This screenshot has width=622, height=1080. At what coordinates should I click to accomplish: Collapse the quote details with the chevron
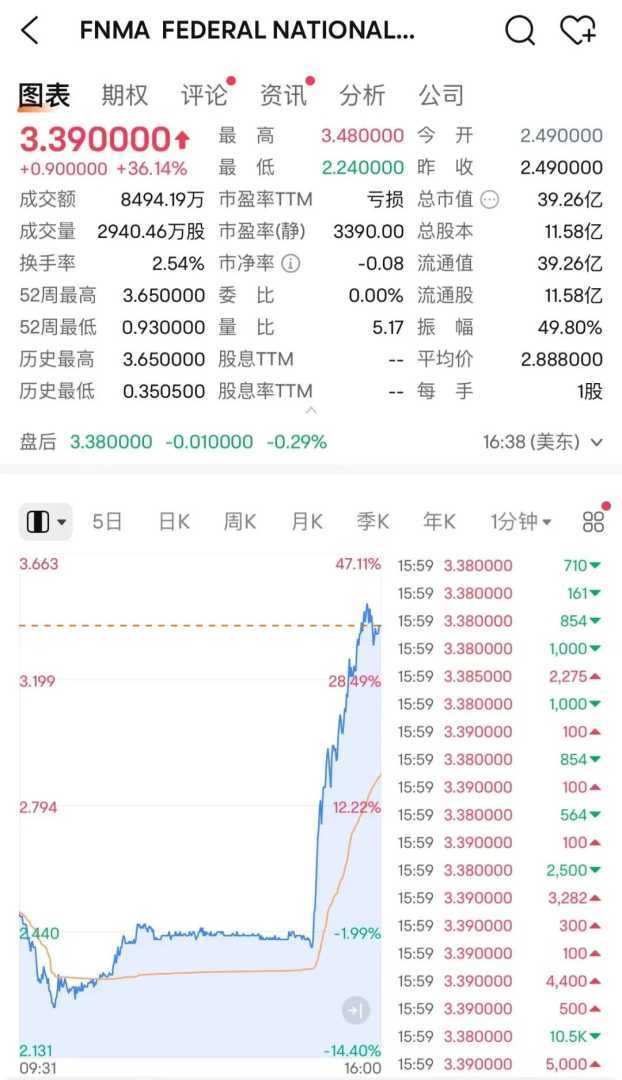(x=311, y=410)
